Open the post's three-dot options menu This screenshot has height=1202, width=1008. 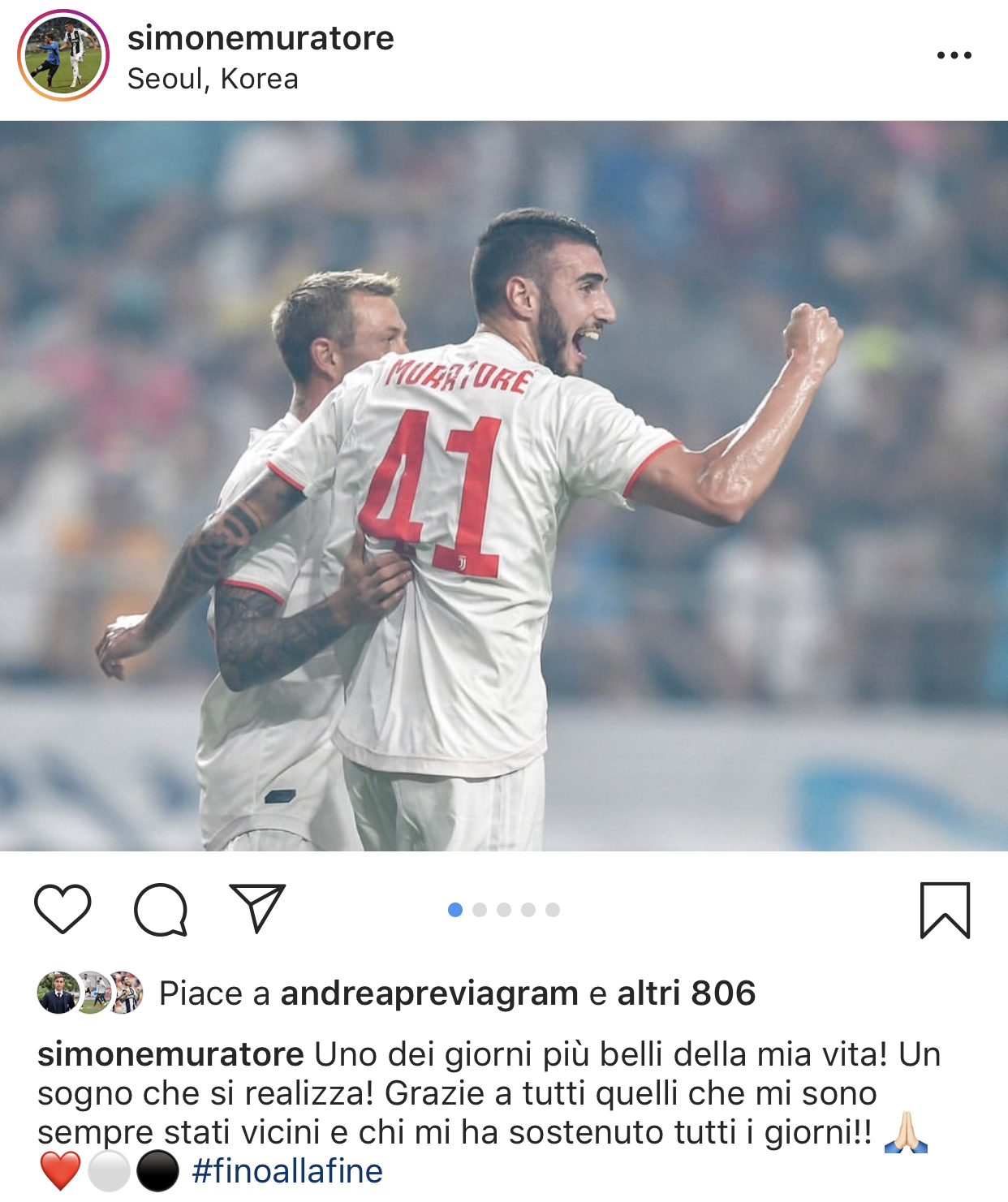point(954,55)
